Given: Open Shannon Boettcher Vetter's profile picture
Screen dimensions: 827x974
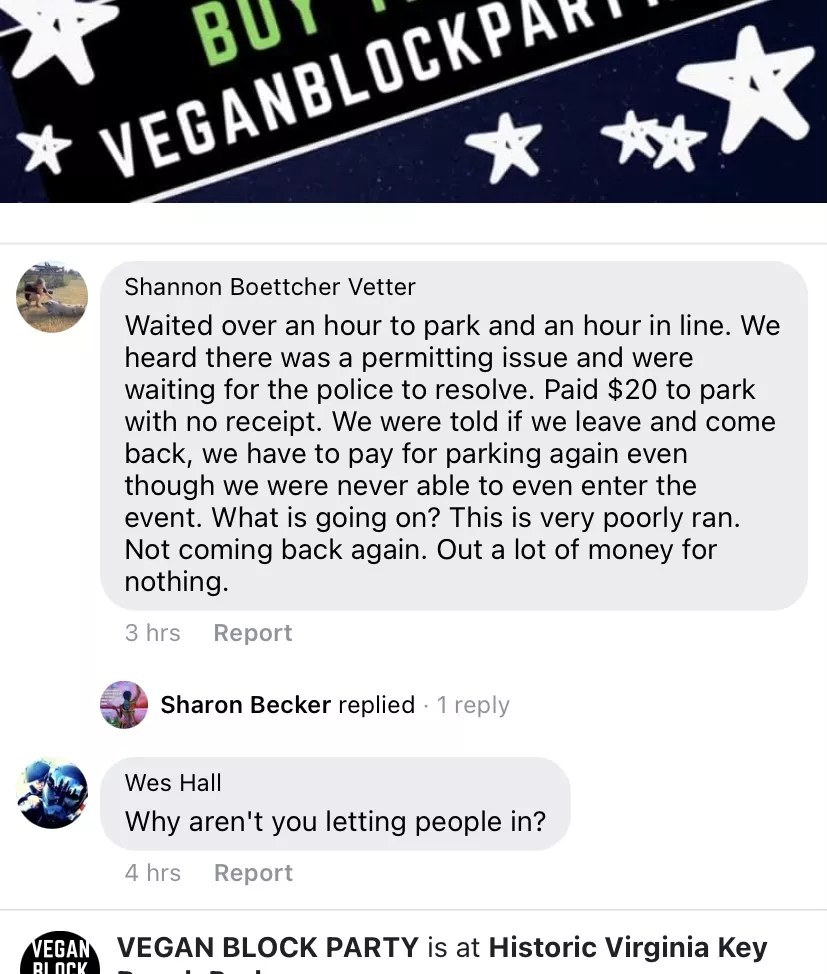Looking at the screenshot, I should (x=53, y=297).
